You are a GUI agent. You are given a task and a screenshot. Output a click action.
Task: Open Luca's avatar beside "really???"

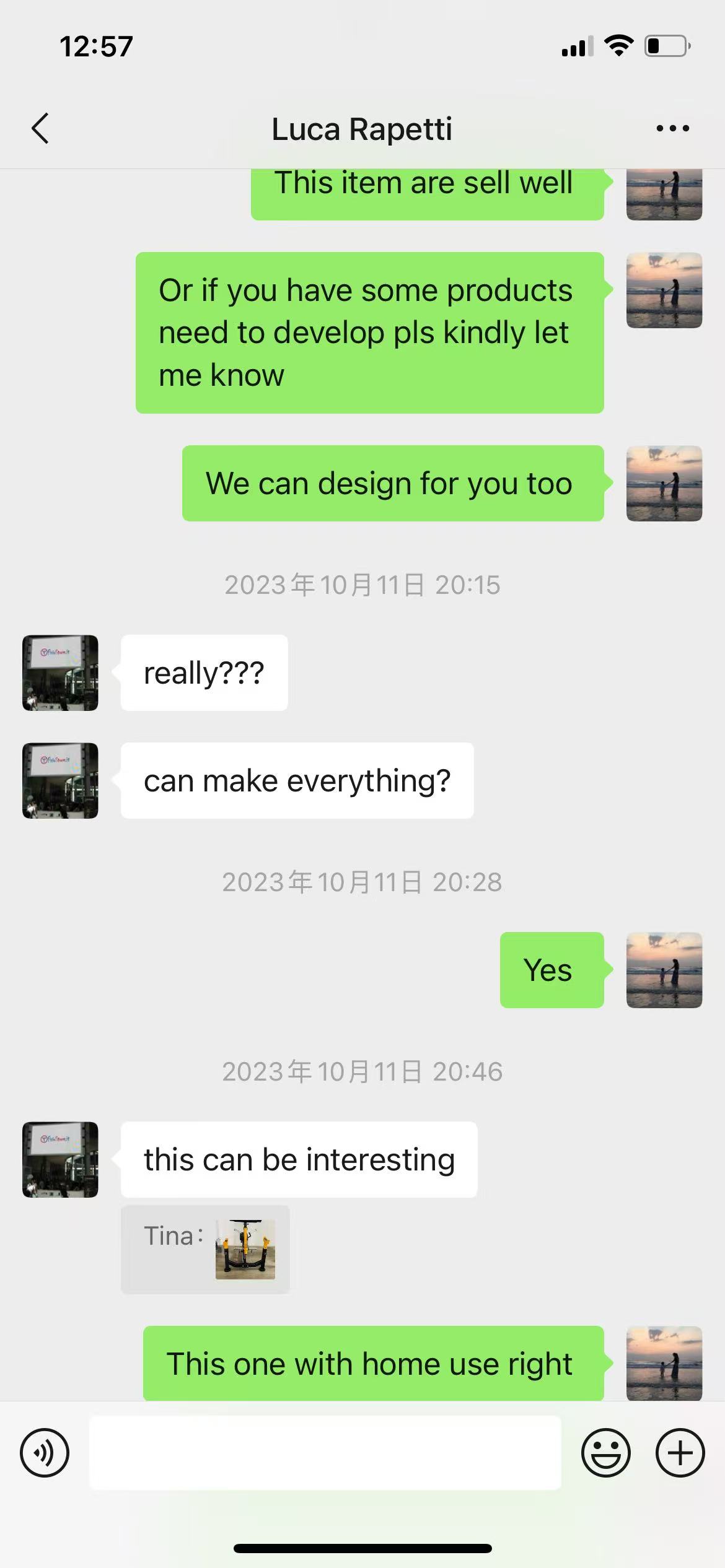pyautogui.click(x=60, y=673)
